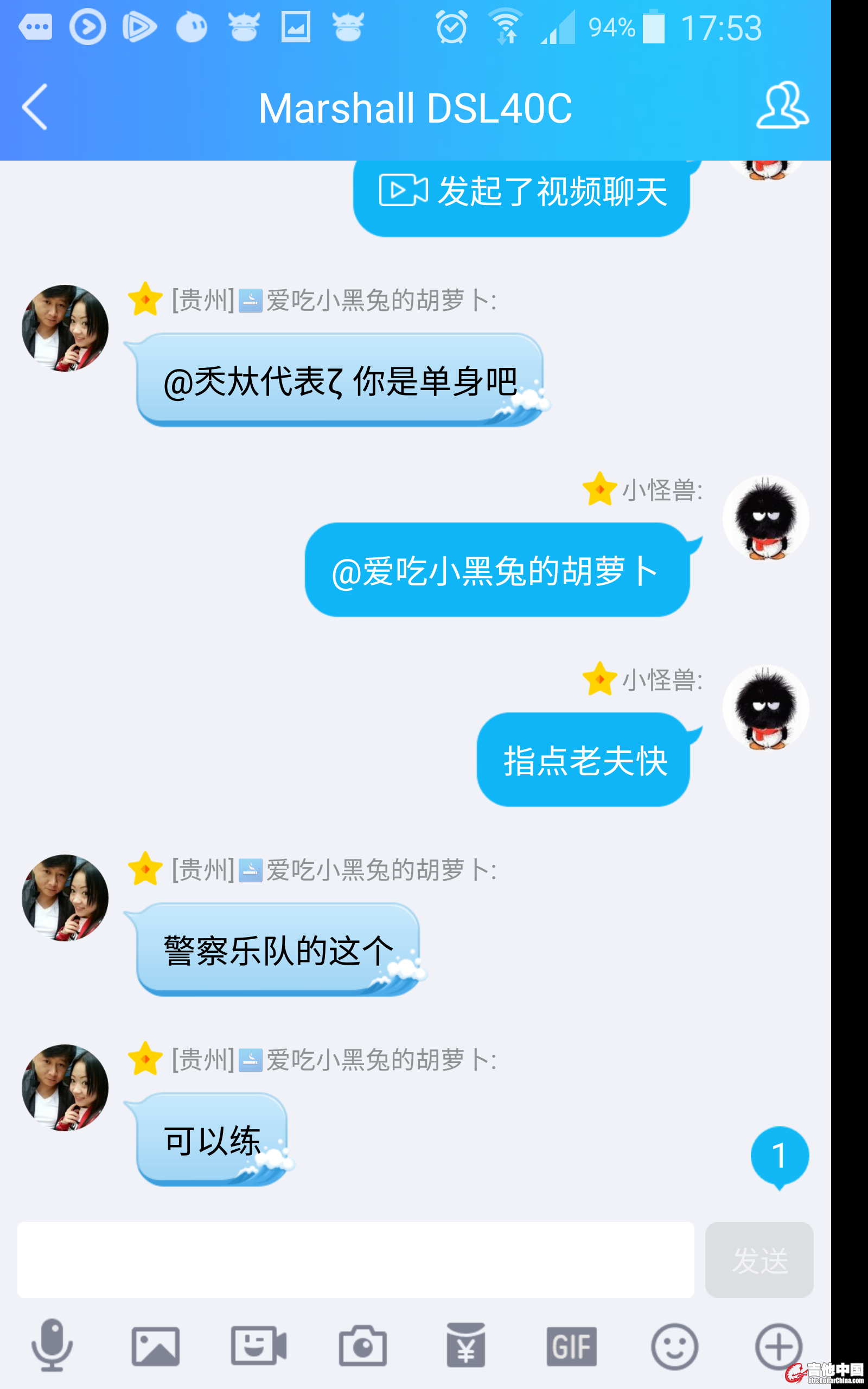Viewport: 868px width, 1389px height.
Task: Open the short video recorder icon
Action: pyautogui.click(x=258, y=1346)
